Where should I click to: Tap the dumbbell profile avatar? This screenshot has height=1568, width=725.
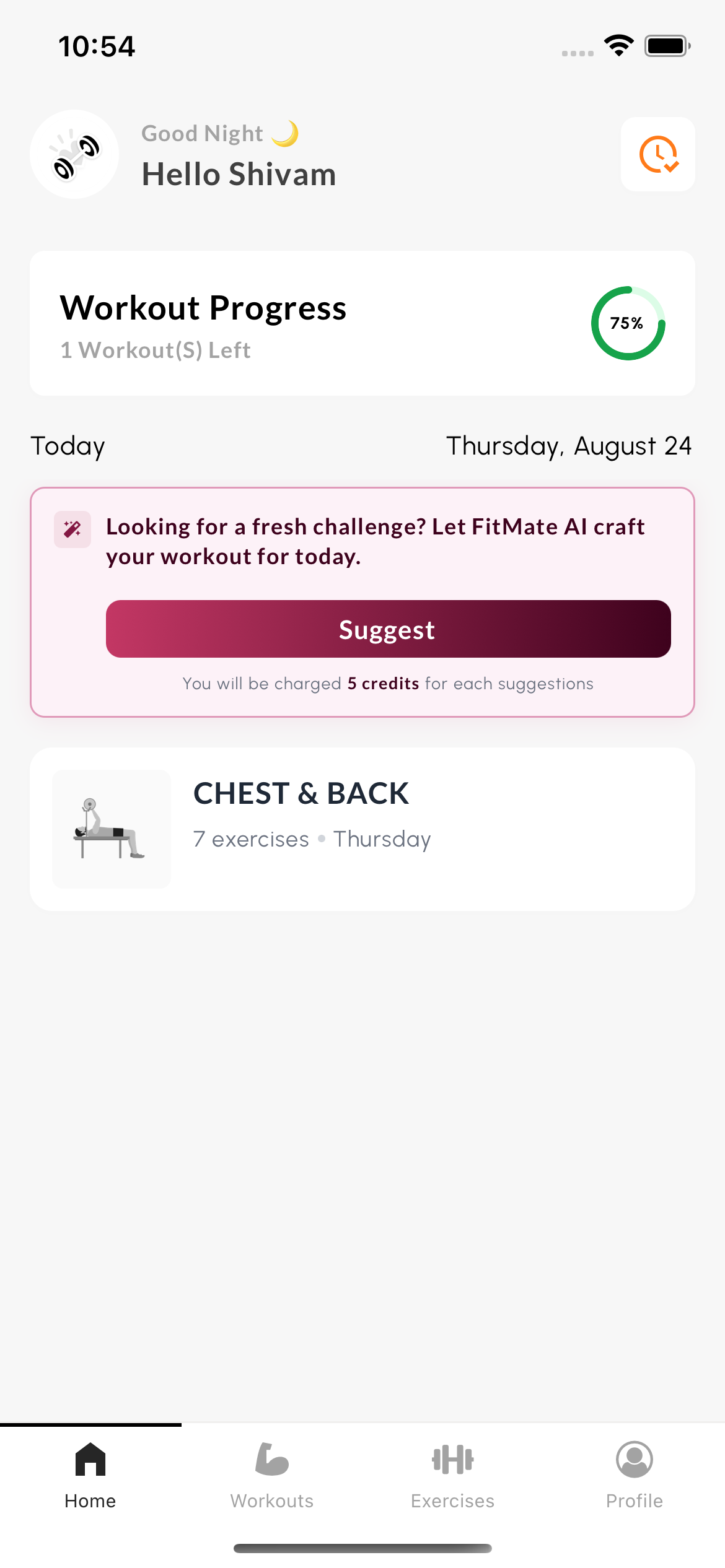74,154
